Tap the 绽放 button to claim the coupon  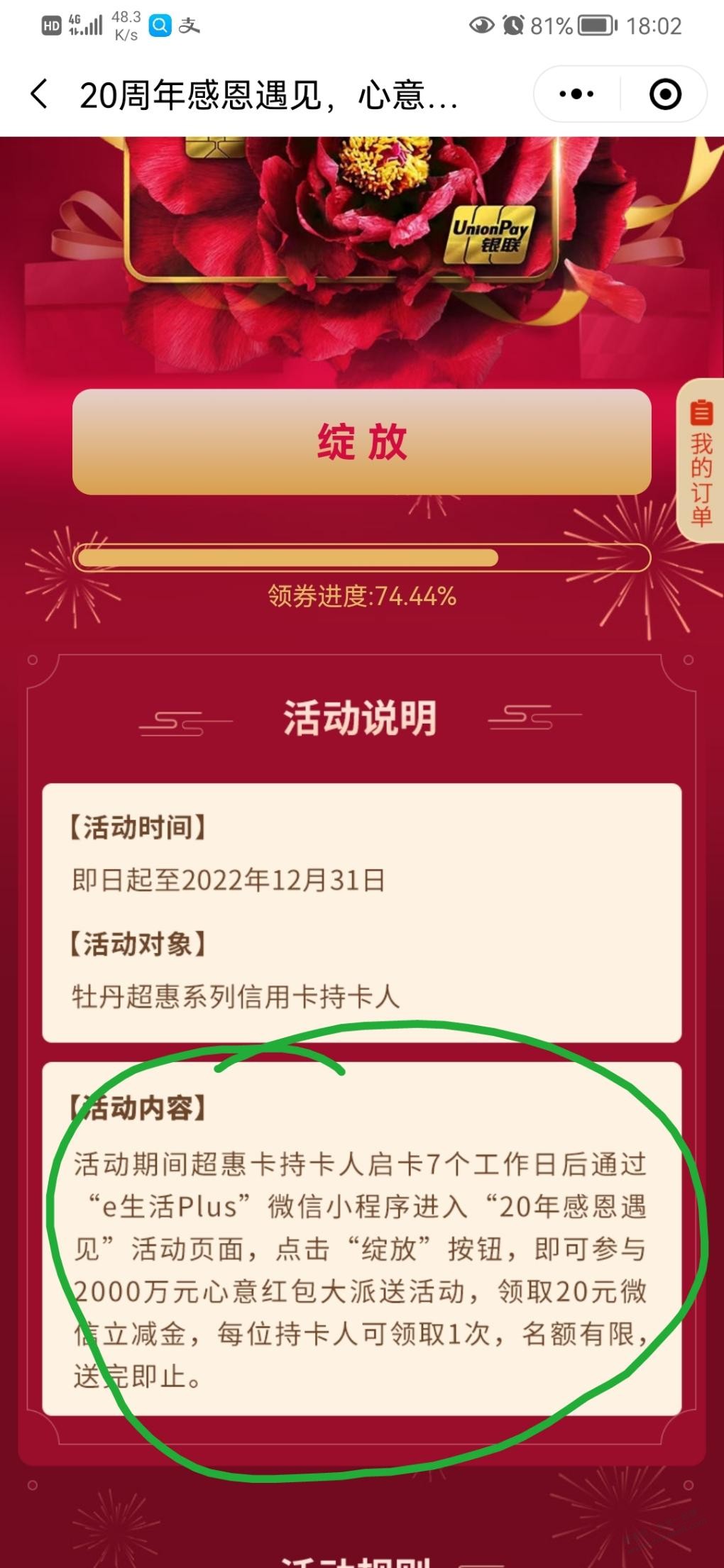coord(362,441)
